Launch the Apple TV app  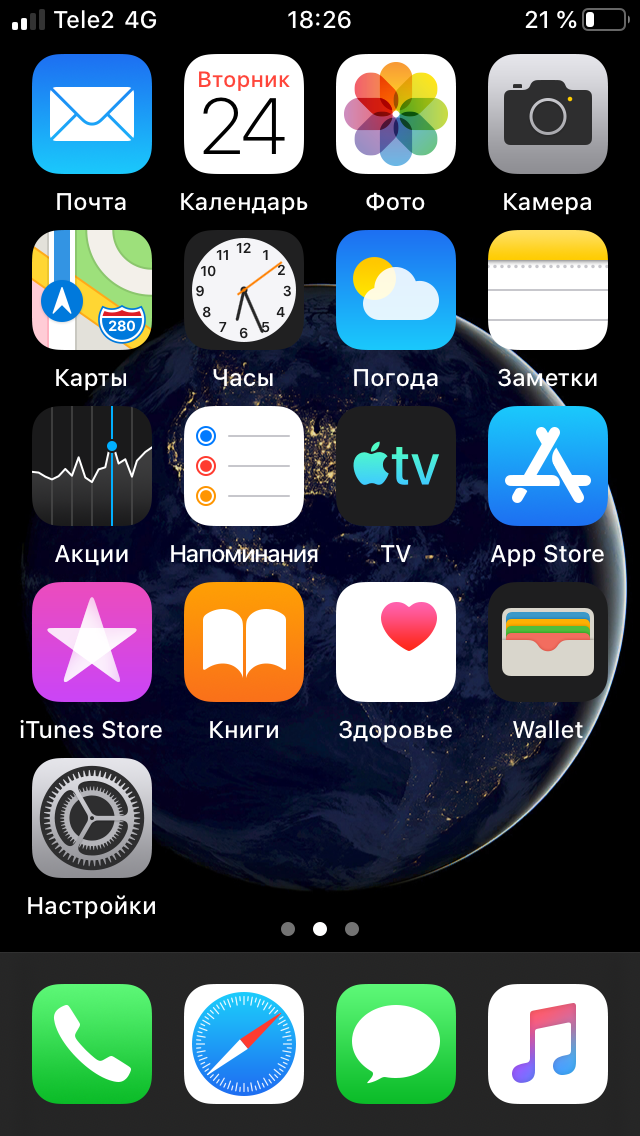point(396,466)
